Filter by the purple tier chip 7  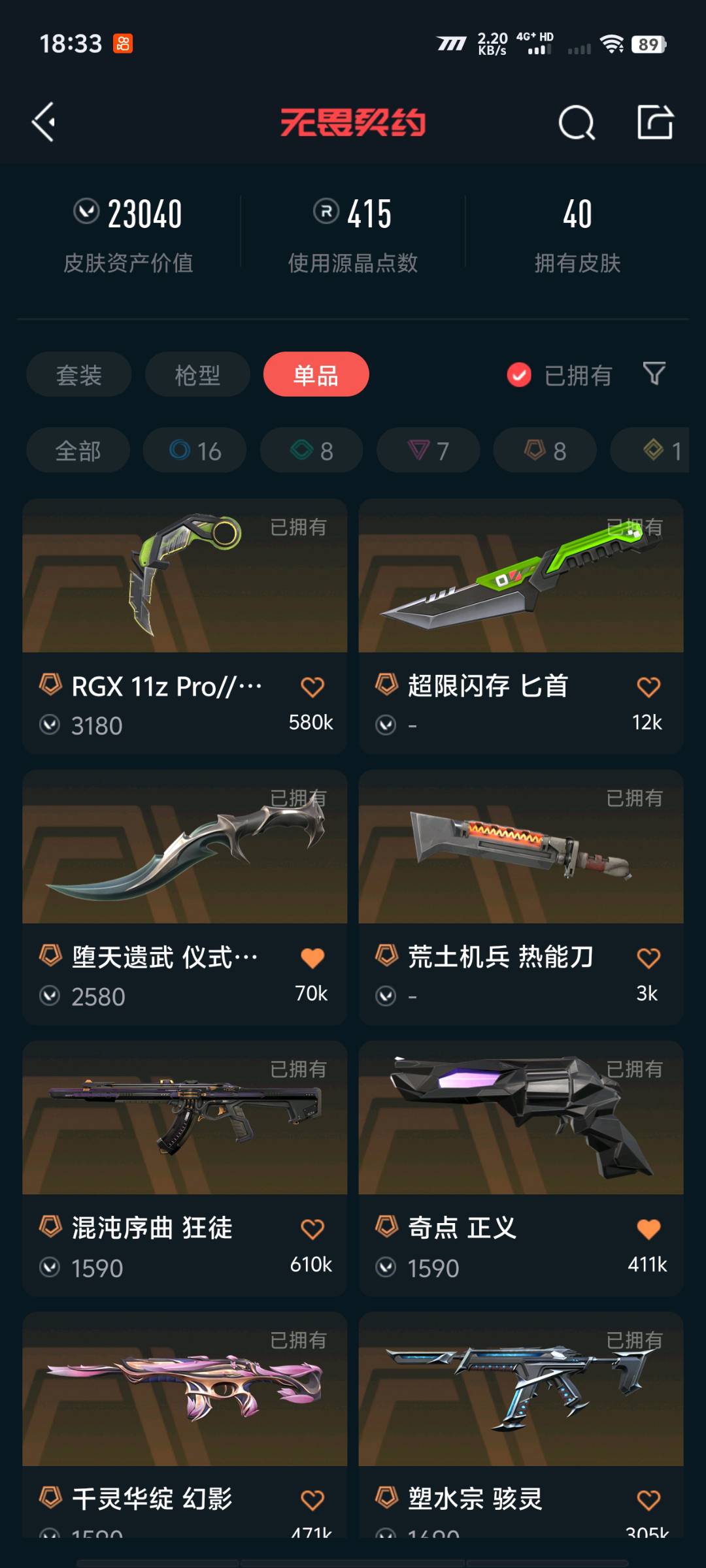coord(428,451)
